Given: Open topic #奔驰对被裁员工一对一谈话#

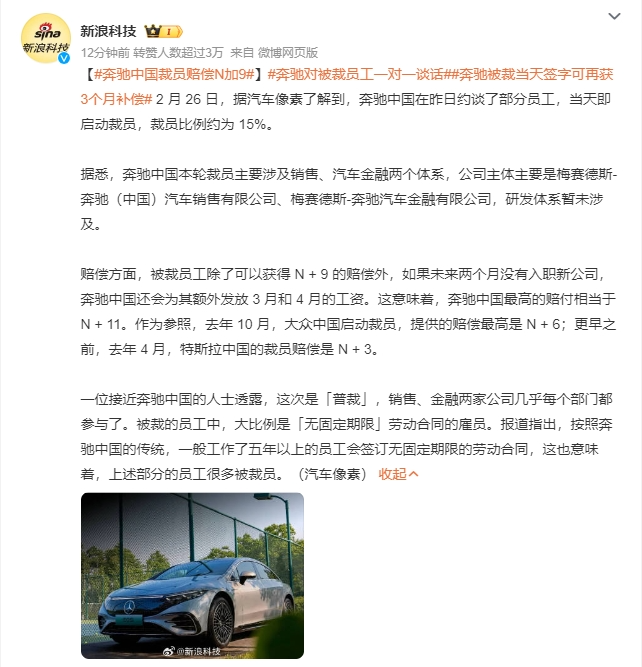Looking at the screenshot, I should [356, 75].
